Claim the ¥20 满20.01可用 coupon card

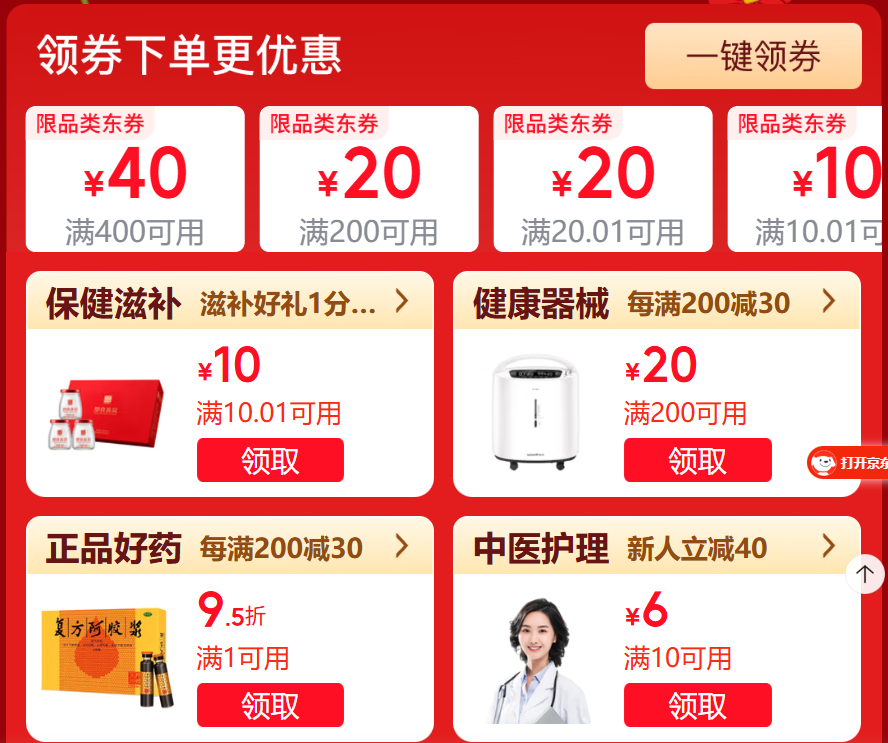(603, 179)
